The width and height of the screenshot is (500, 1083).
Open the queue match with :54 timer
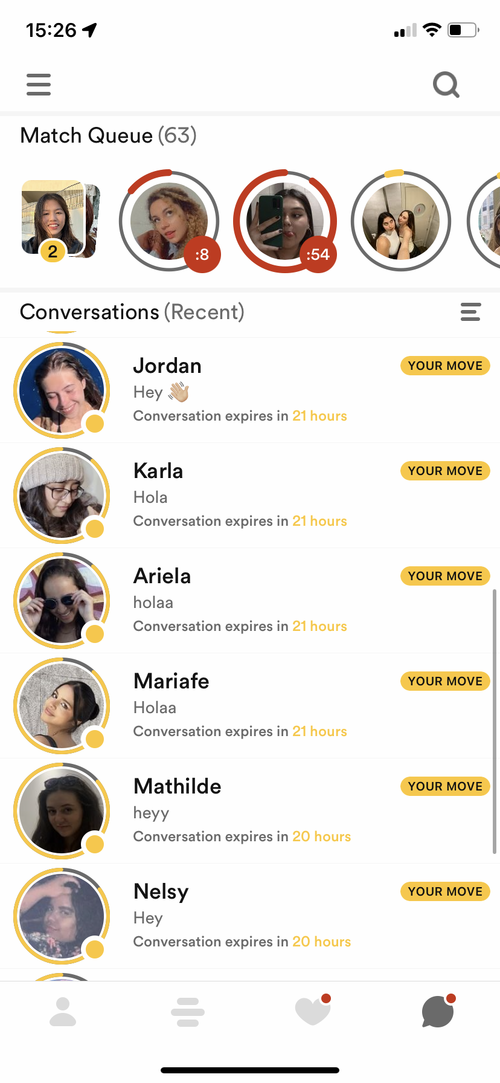tap(285, 220)
